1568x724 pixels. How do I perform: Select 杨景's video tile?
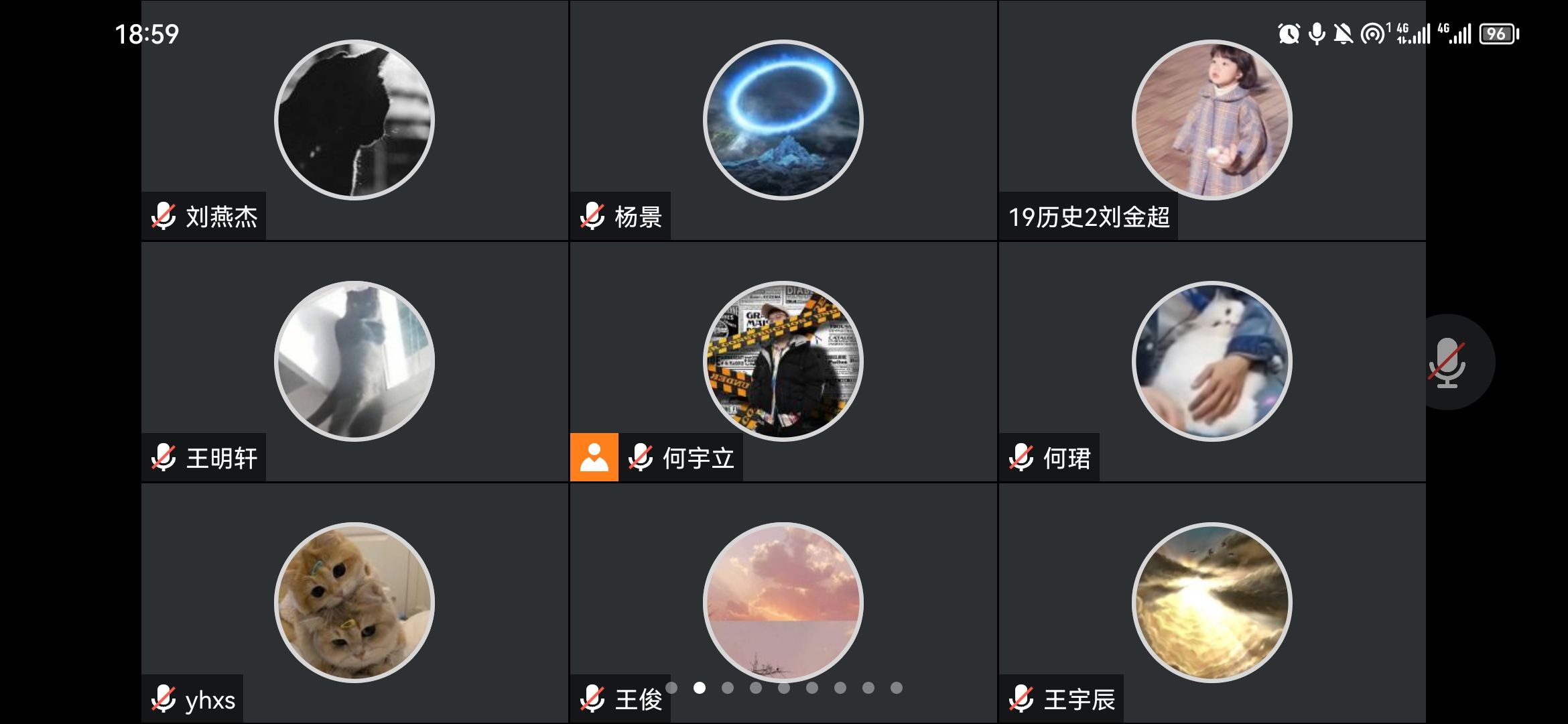point(783,121)
